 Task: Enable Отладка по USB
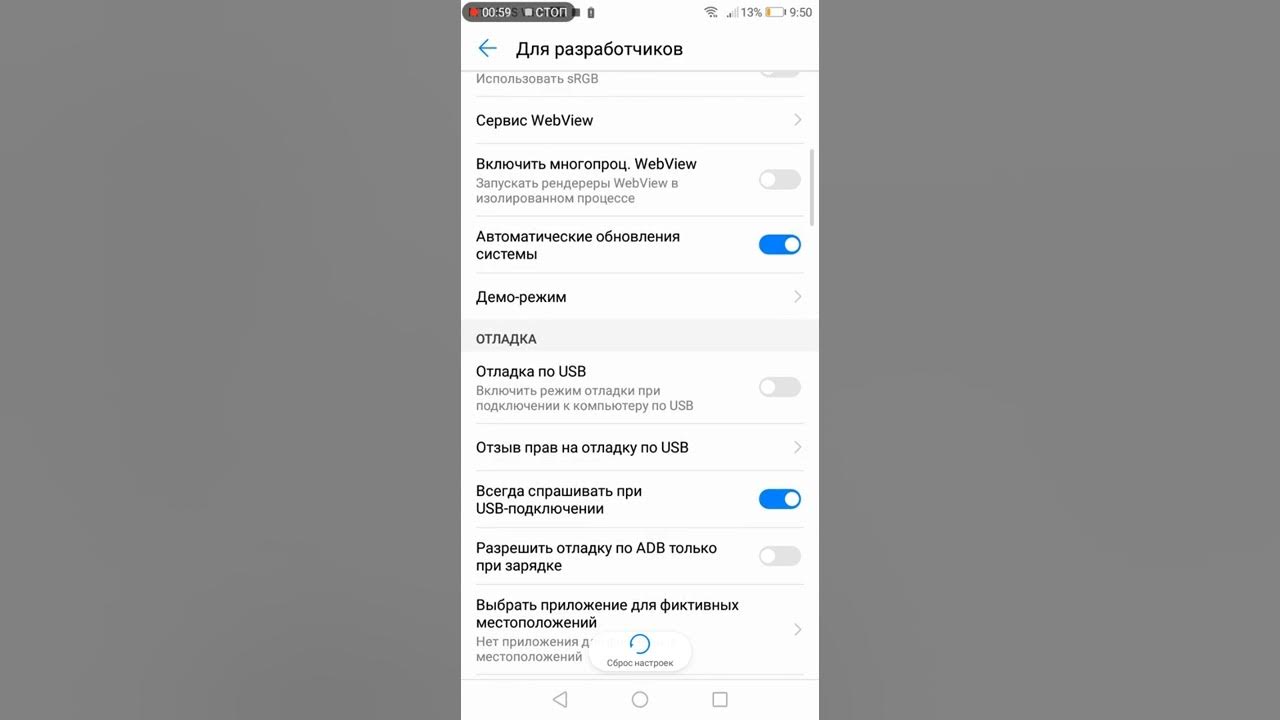click(779, 387)
